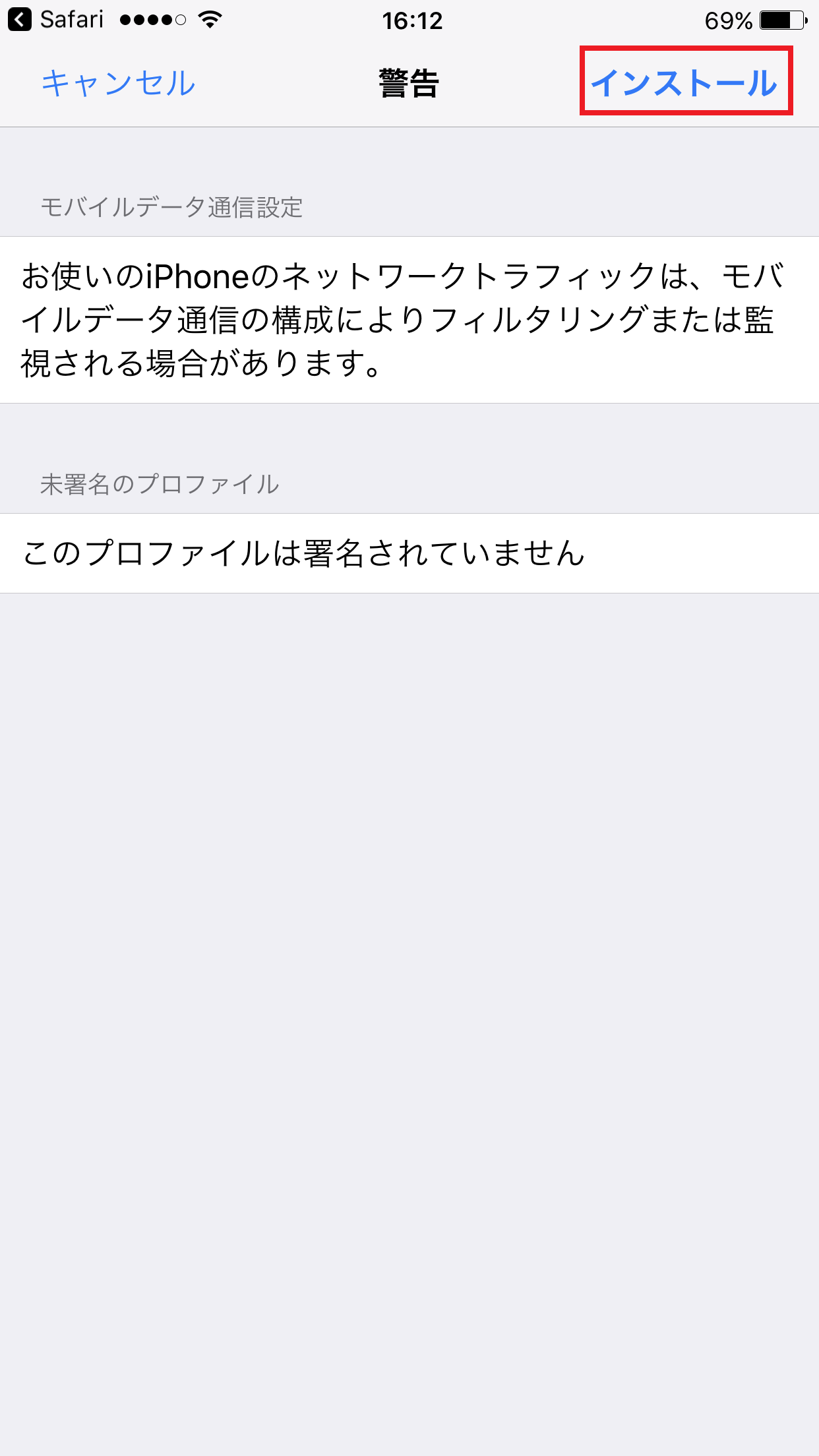Tap the 未署名のプロファイル section header
The height and width of the screenshot is (1456, 819).
(158, 483)
